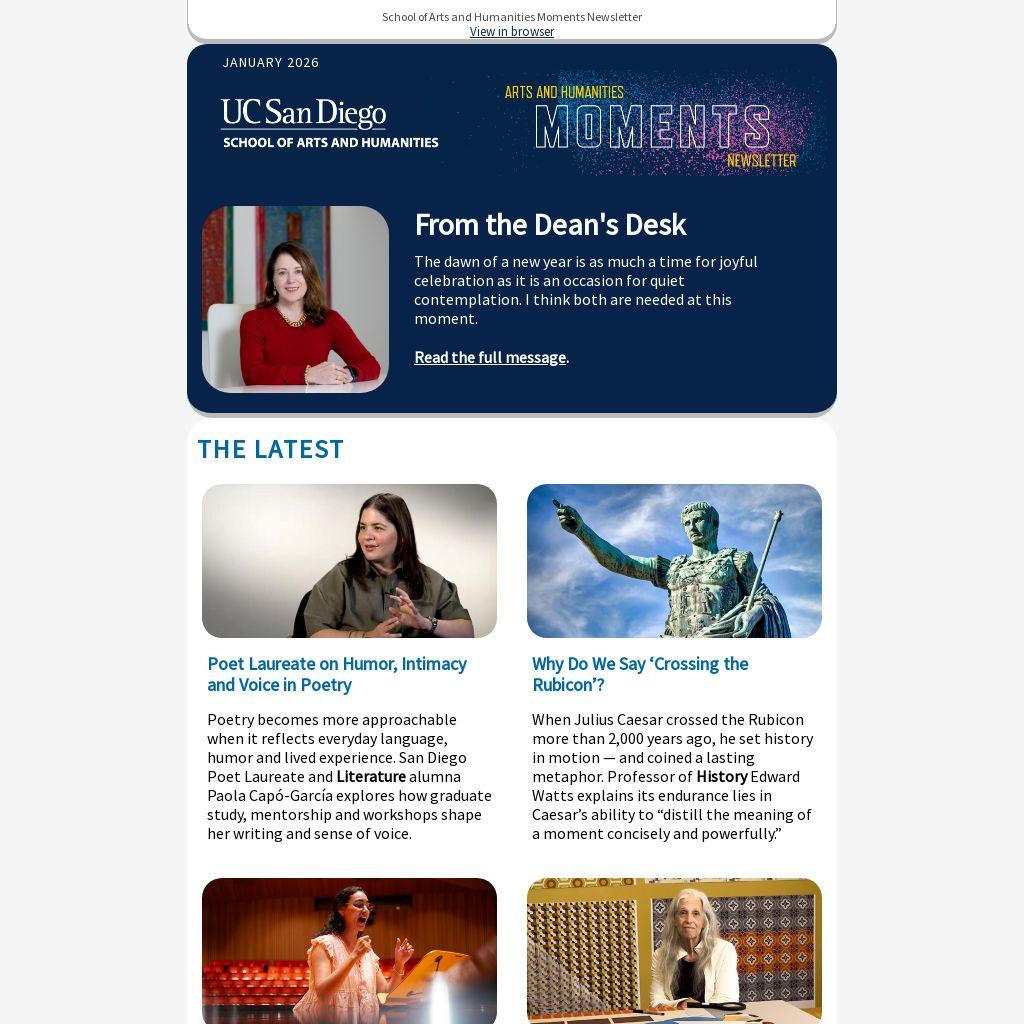Follow the History link in Rubicon article
The height and width of the screenshot is (1024, 1024).
721,776
